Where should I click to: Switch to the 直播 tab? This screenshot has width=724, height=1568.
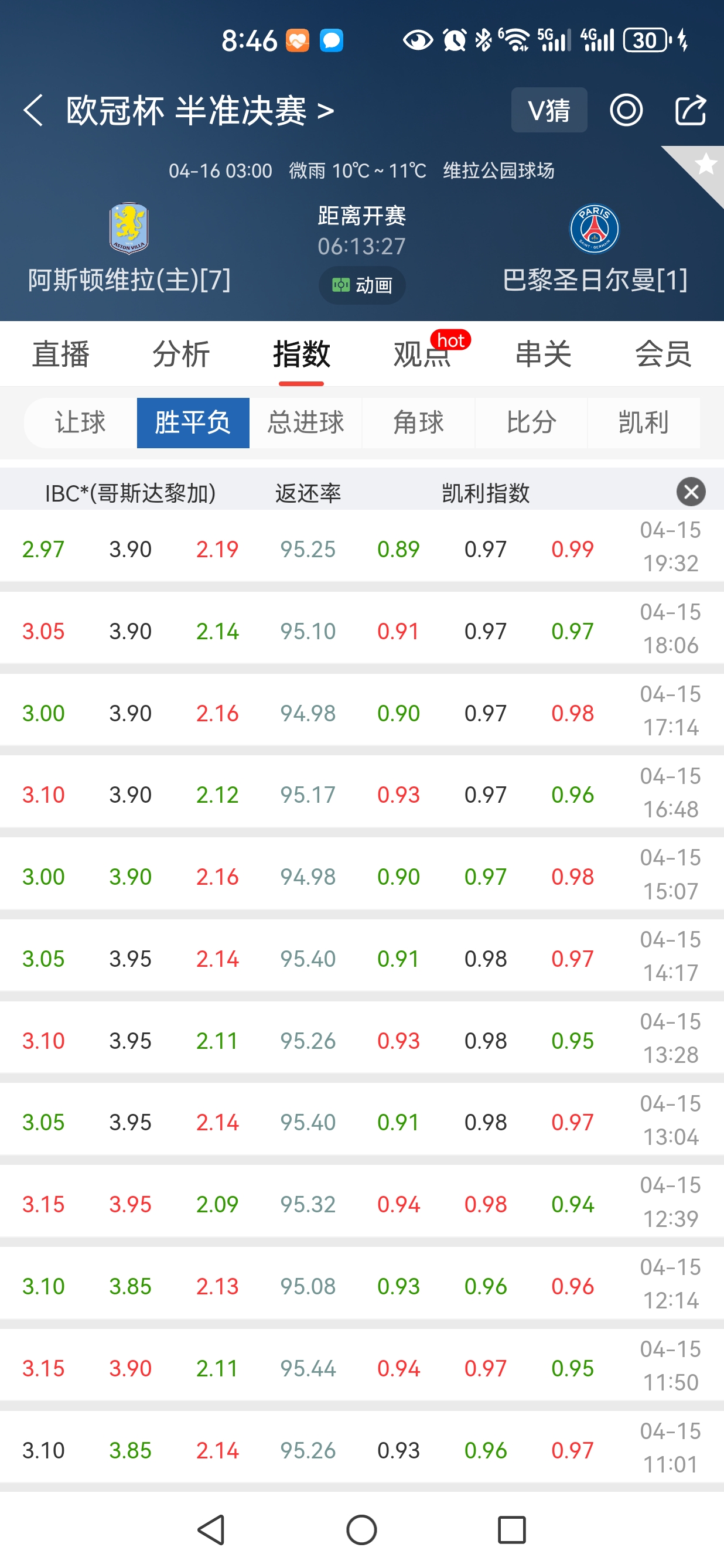61,354
